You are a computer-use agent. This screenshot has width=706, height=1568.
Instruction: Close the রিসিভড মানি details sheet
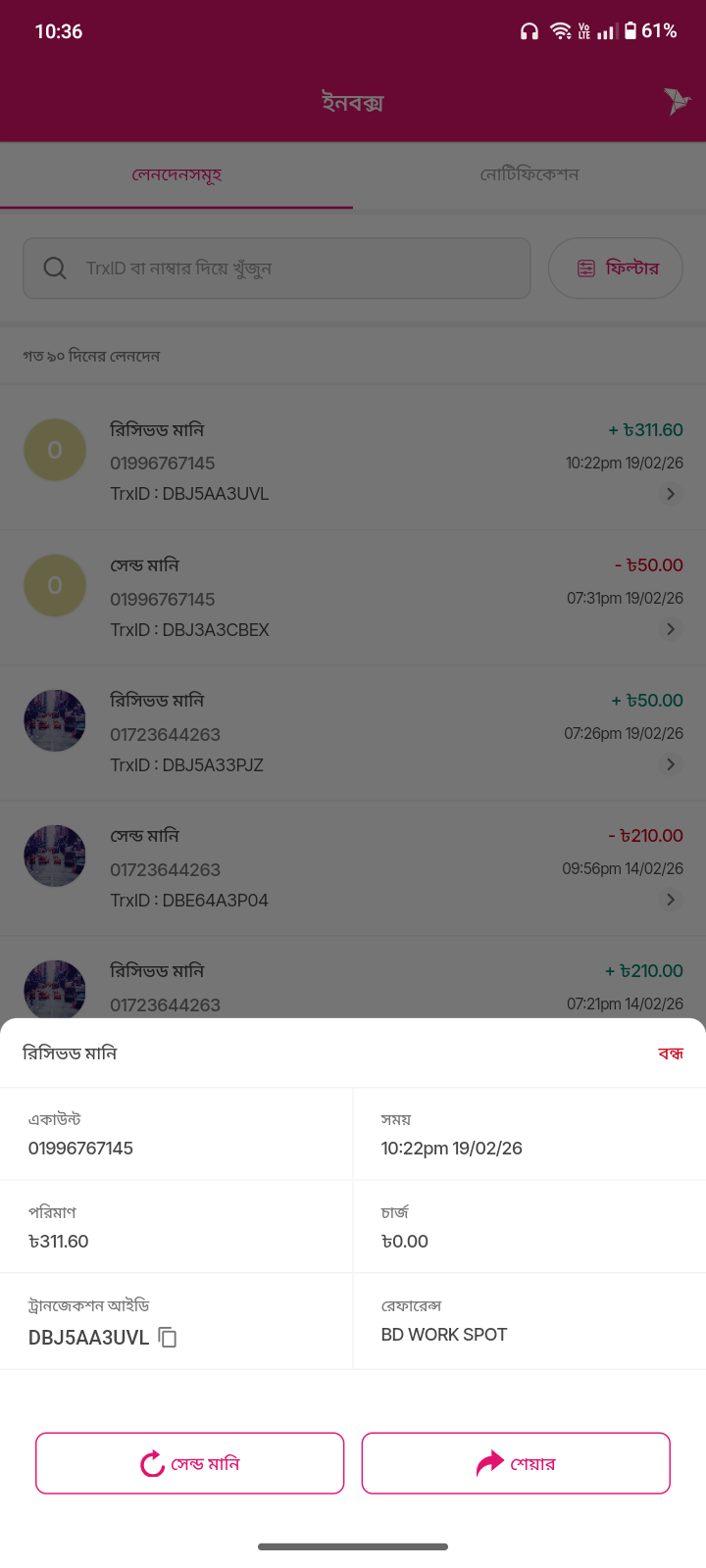[x=671, y=1053]
